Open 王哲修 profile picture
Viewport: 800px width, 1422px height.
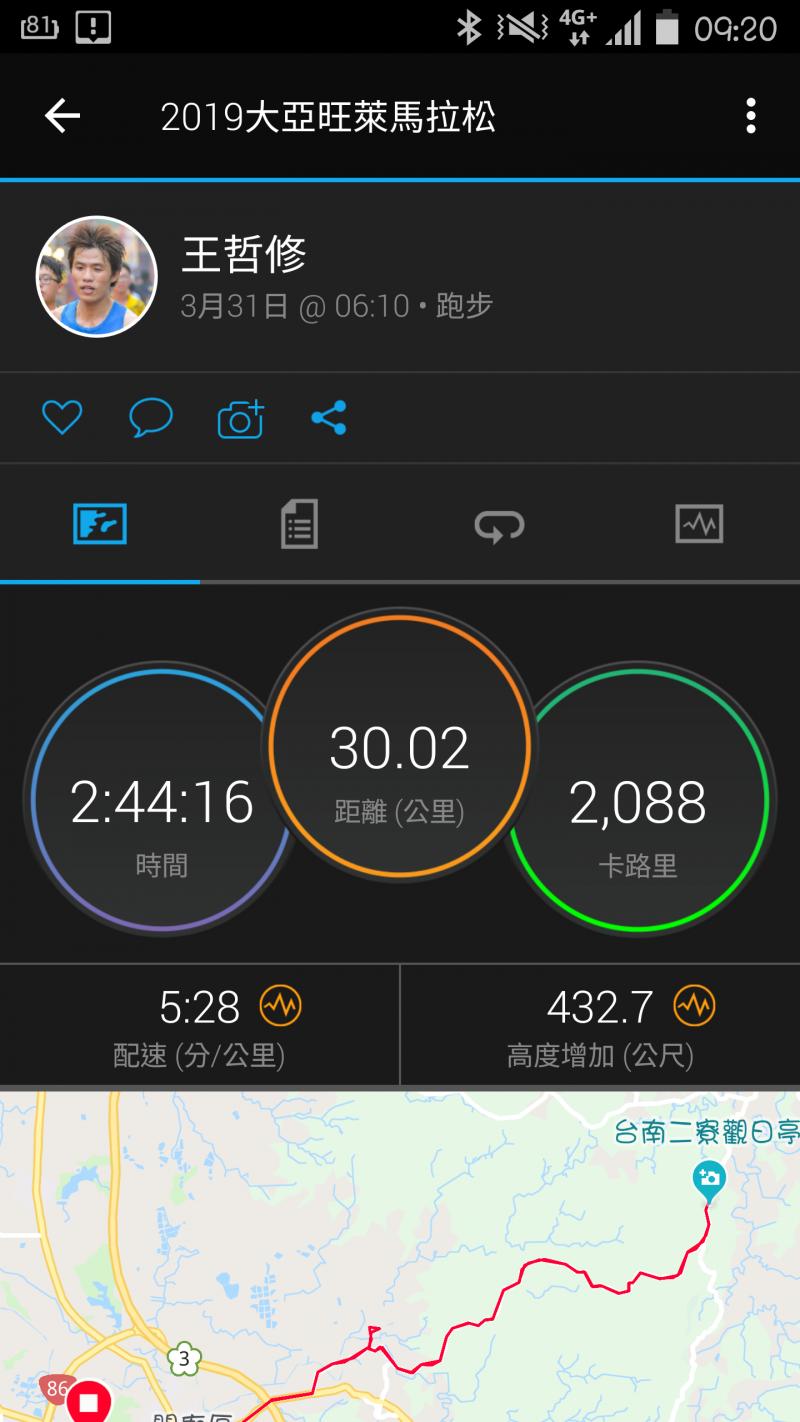(x=97, y=277)
